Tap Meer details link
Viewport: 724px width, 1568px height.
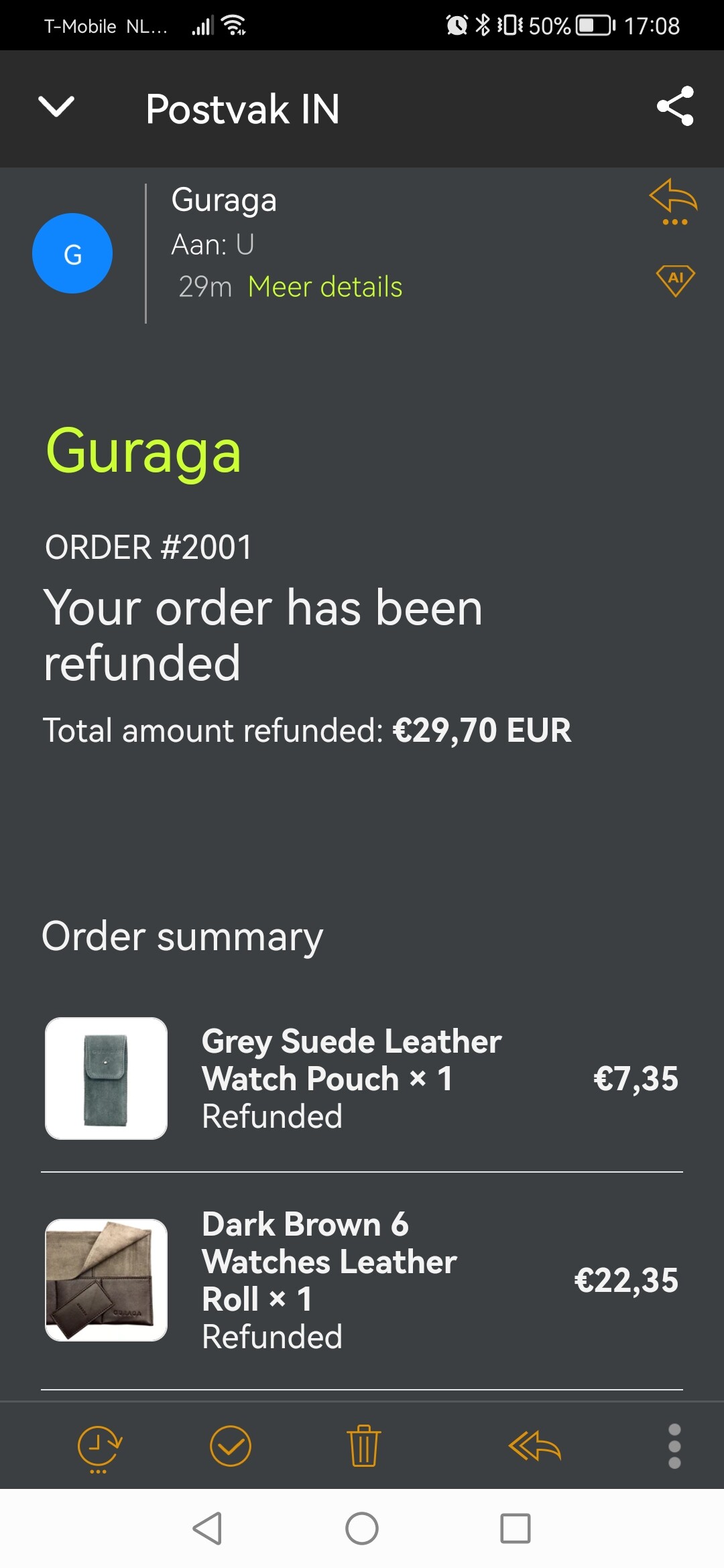[x=325, y=287]
